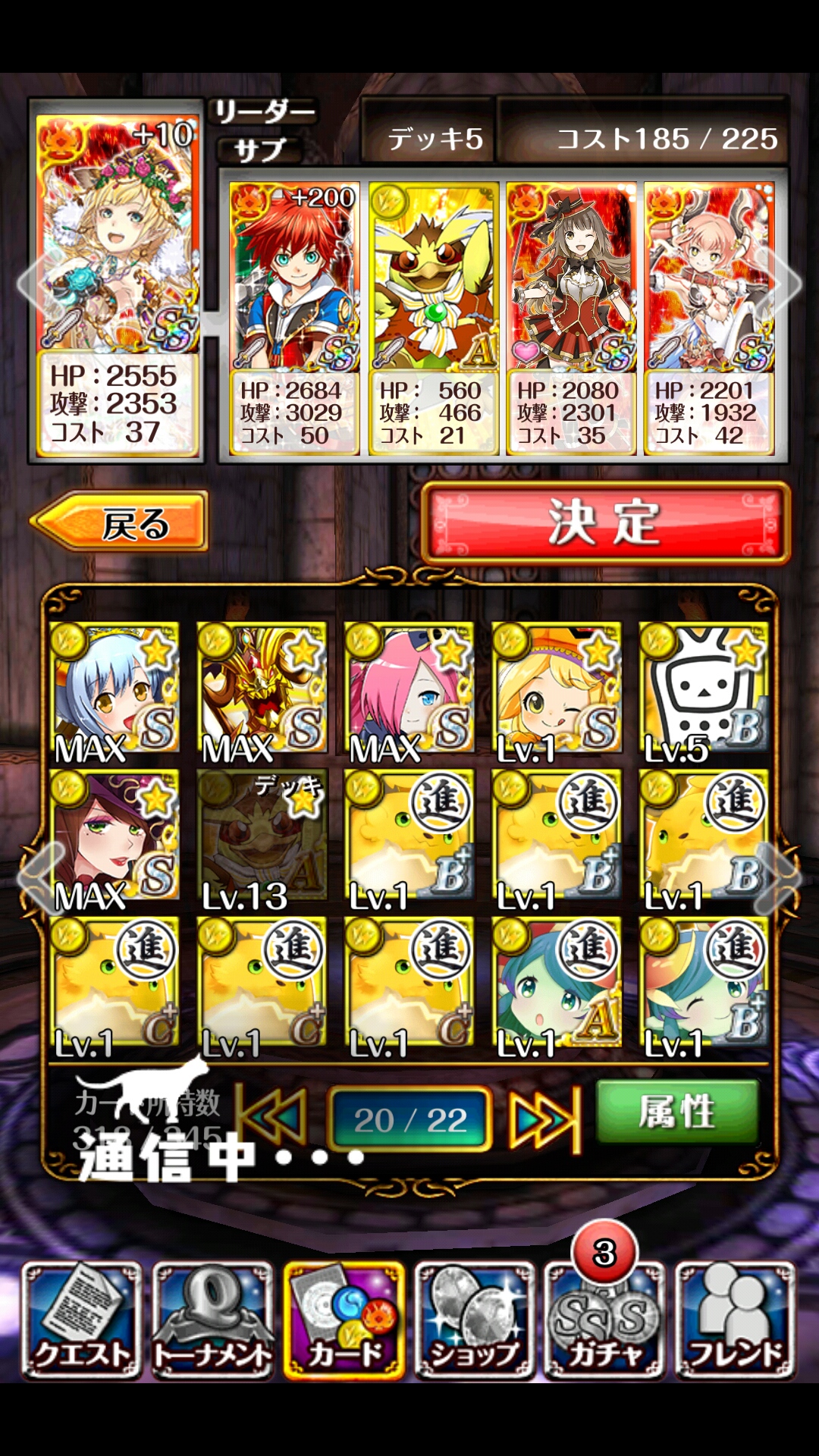This screenshot has width=819, height=1456.
Task: Select sub card with HP 2684
Action: click(x=294, y=317)
